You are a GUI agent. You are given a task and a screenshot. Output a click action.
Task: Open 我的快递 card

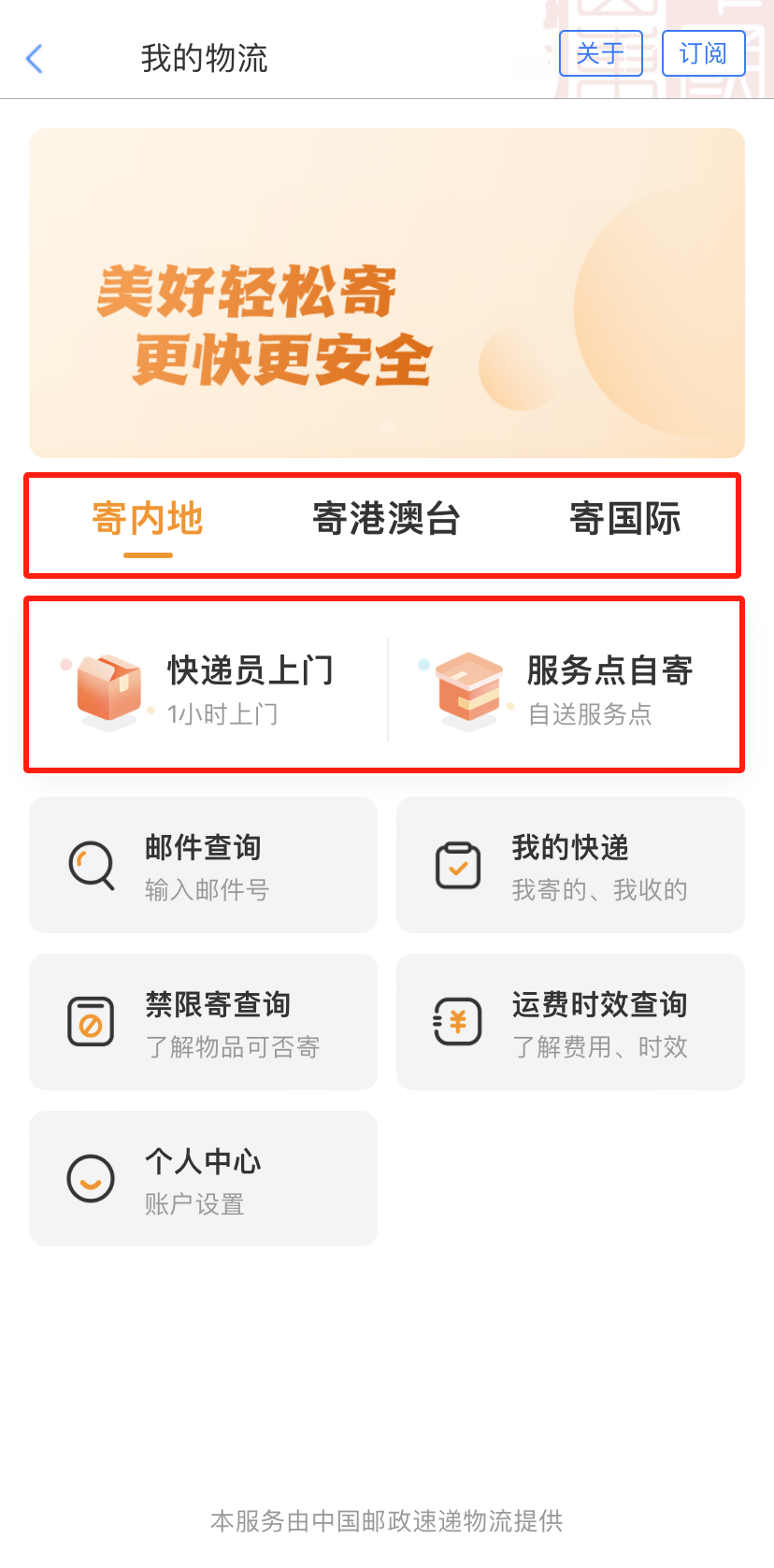[x=570, y=865]
